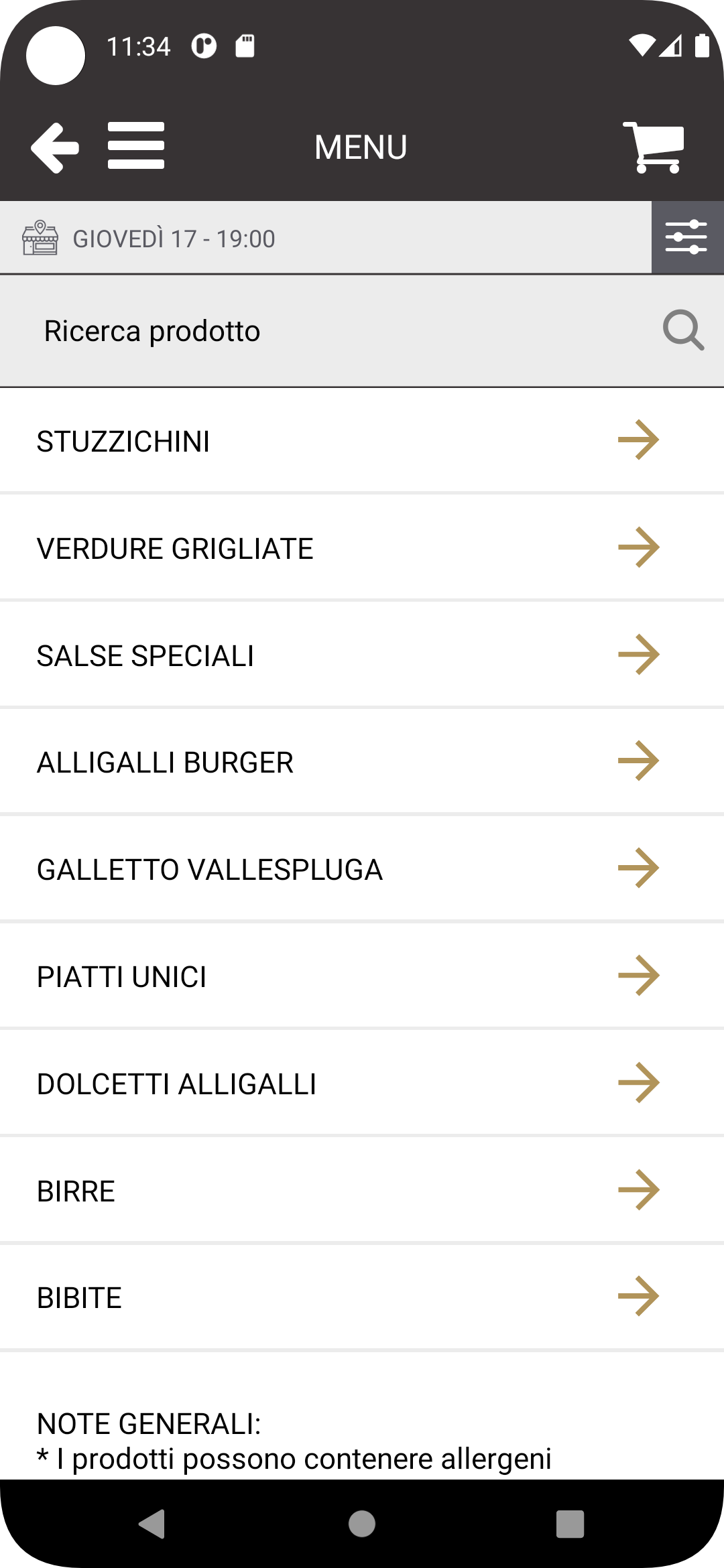The width and height of the screenshot is (724, 1568).
Task: Go back using the header arrow
Action: coord(55,147)
